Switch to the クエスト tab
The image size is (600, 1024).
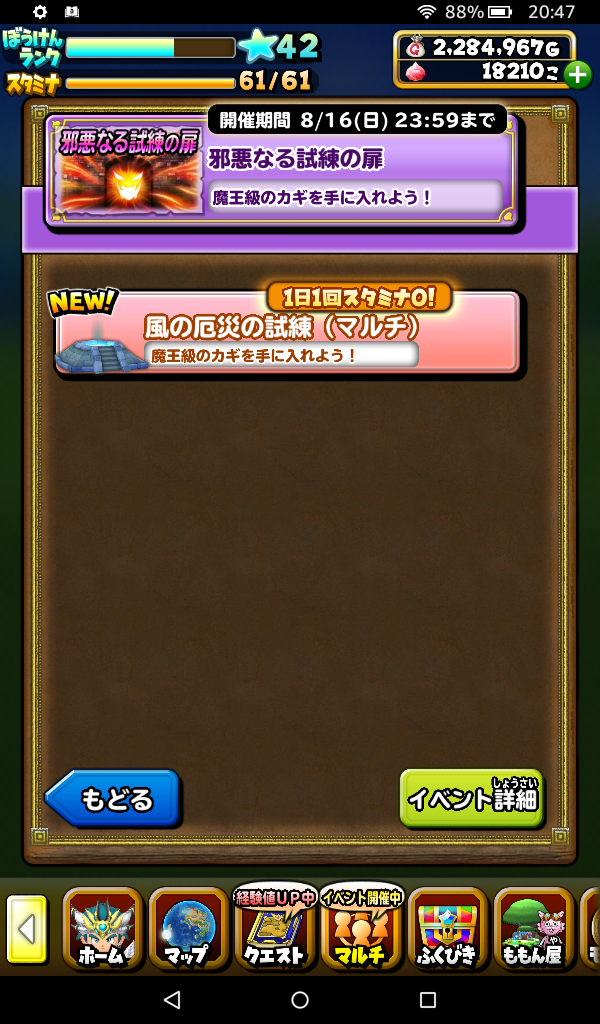(x=275, y=929)
